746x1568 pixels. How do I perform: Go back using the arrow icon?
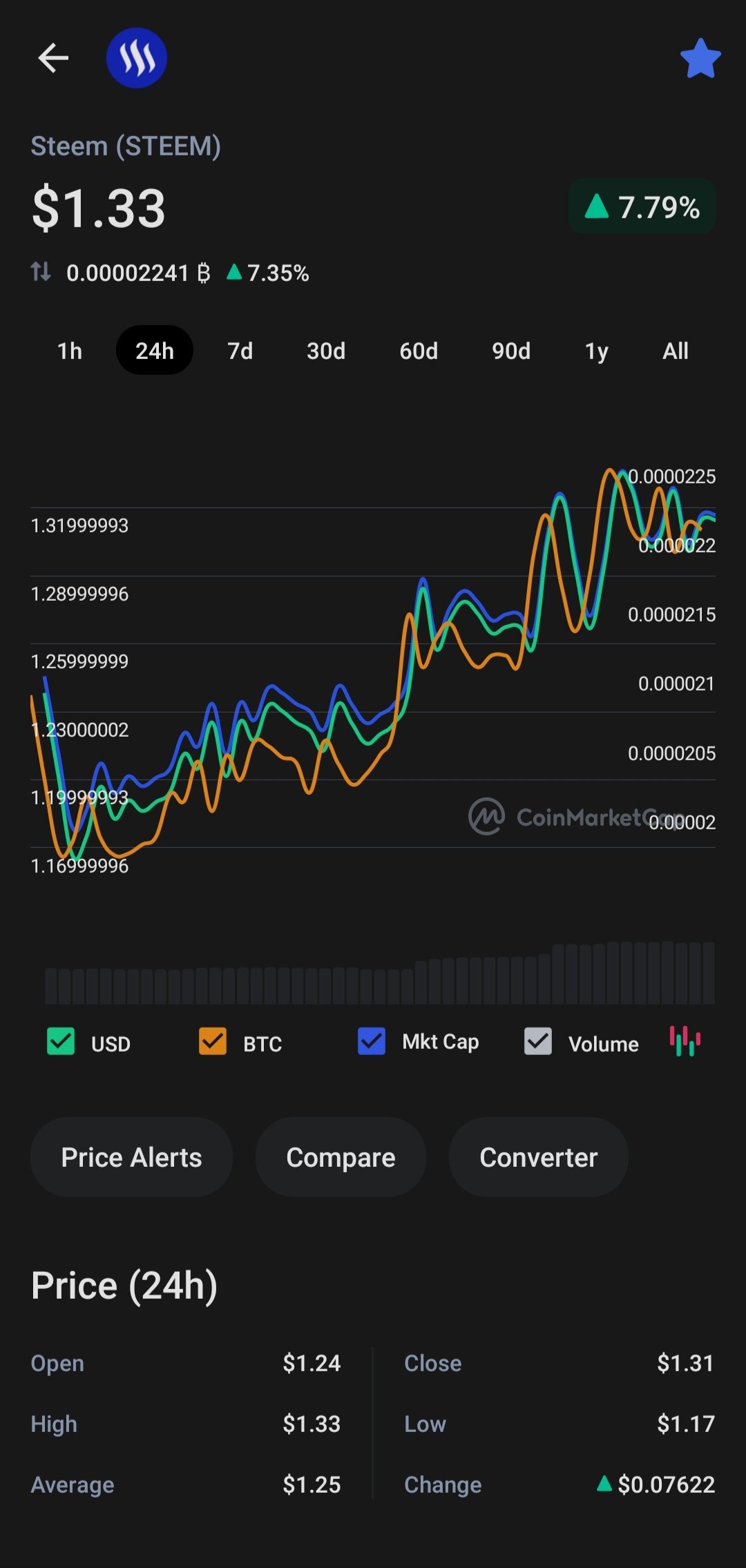[x=53, y=58]
